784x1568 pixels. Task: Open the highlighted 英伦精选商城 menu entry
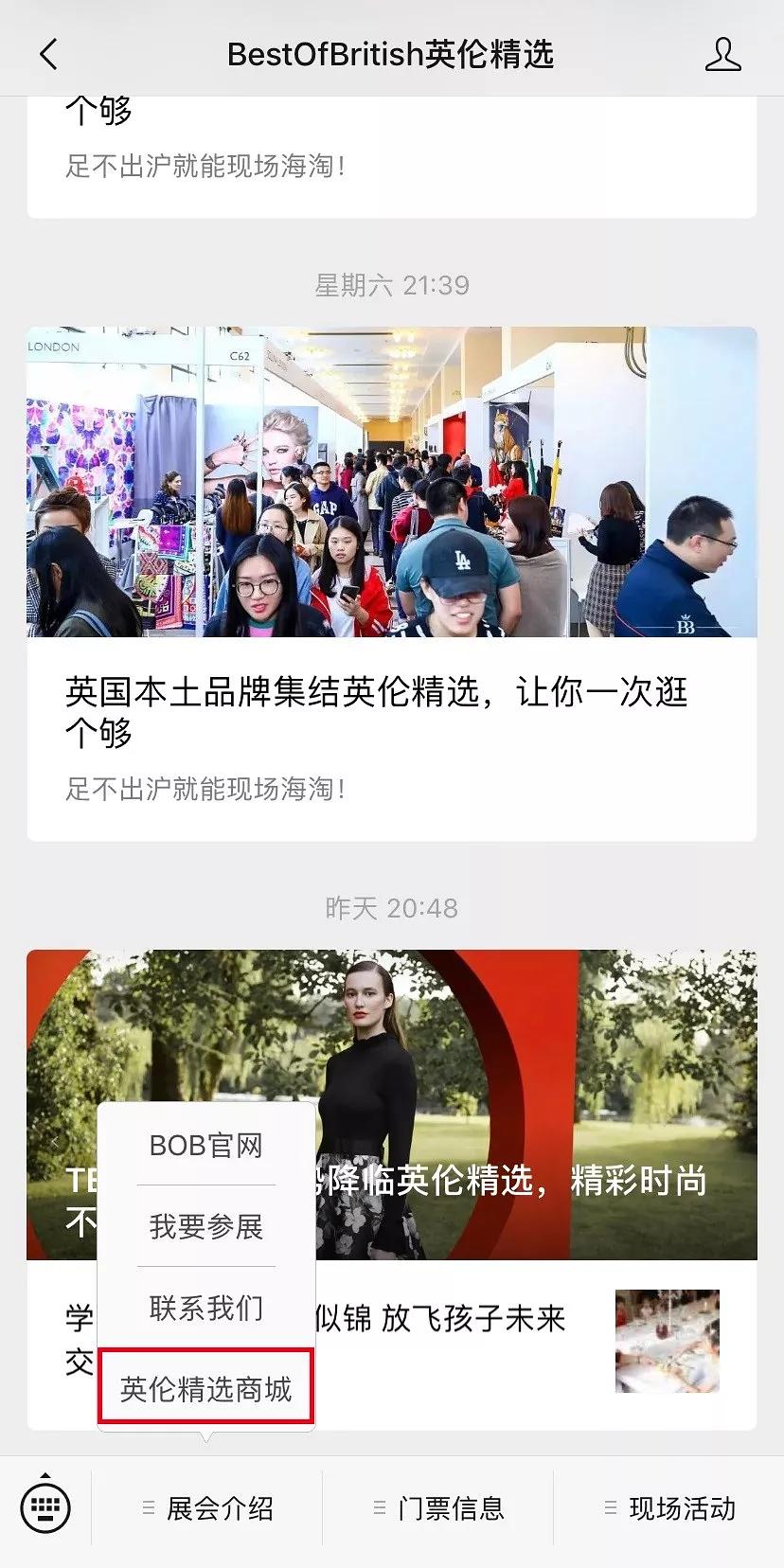[205, 1388]
